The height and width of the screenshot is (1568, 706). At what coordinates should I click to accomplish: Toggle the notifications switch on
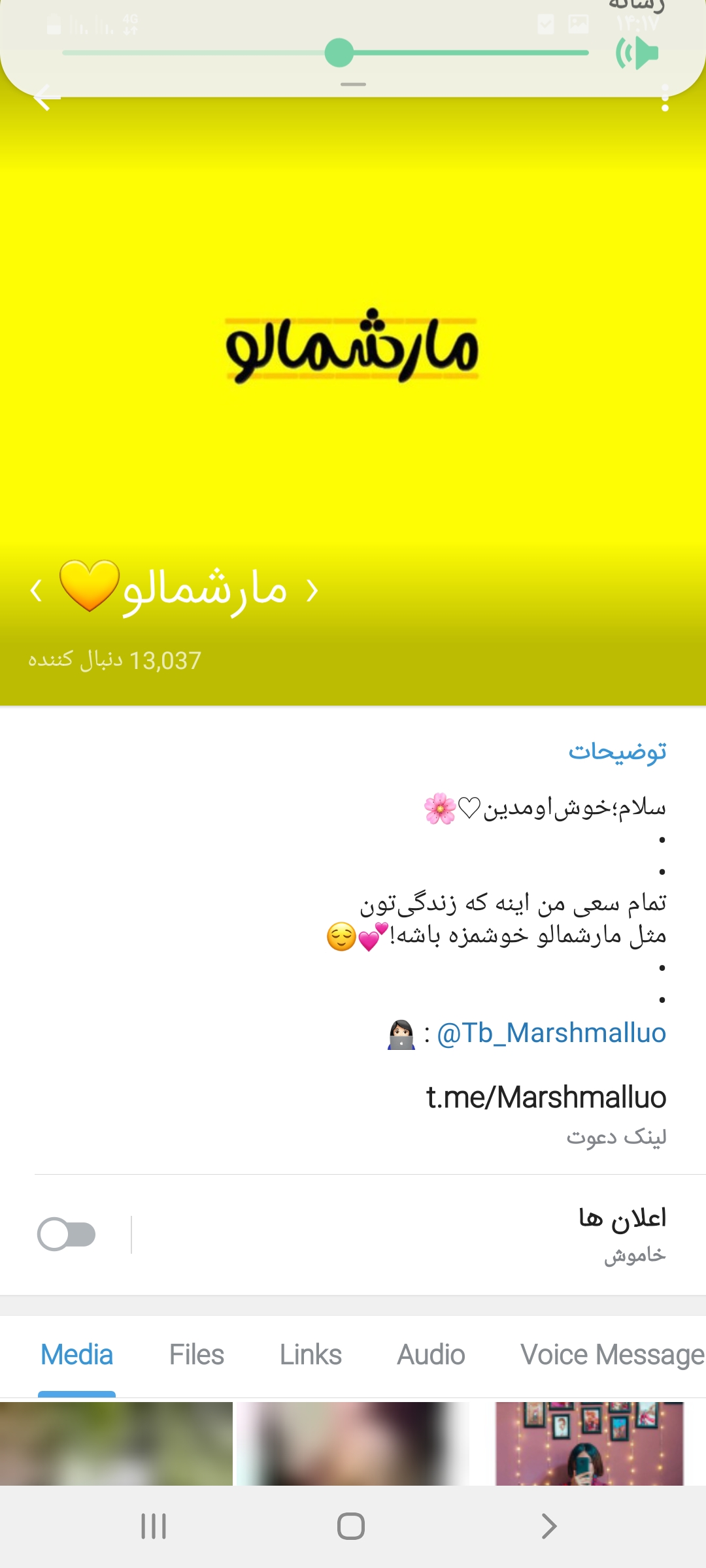(67, 1234)
